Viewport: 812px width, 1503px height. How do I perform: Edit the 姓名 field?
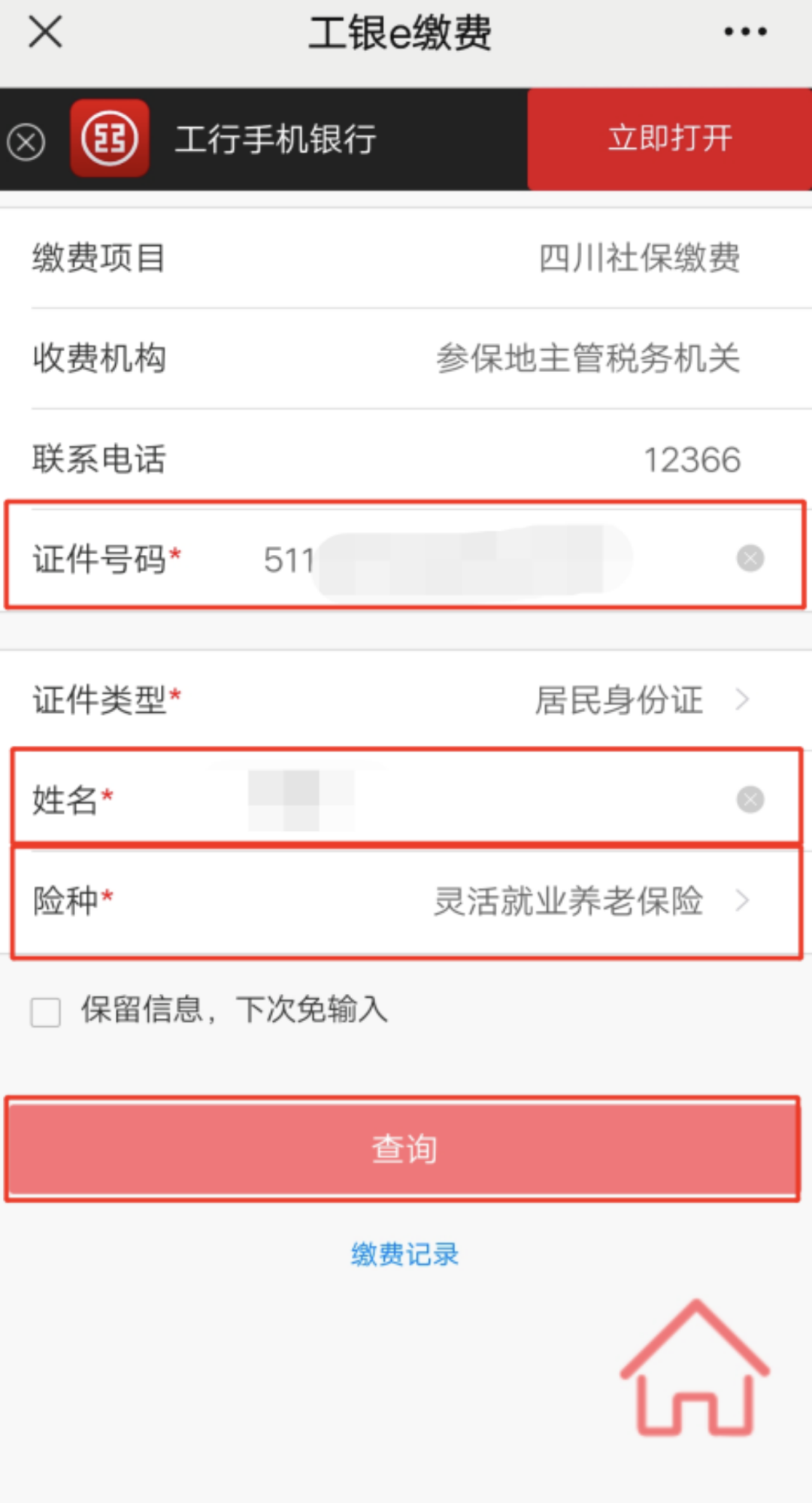451,798
